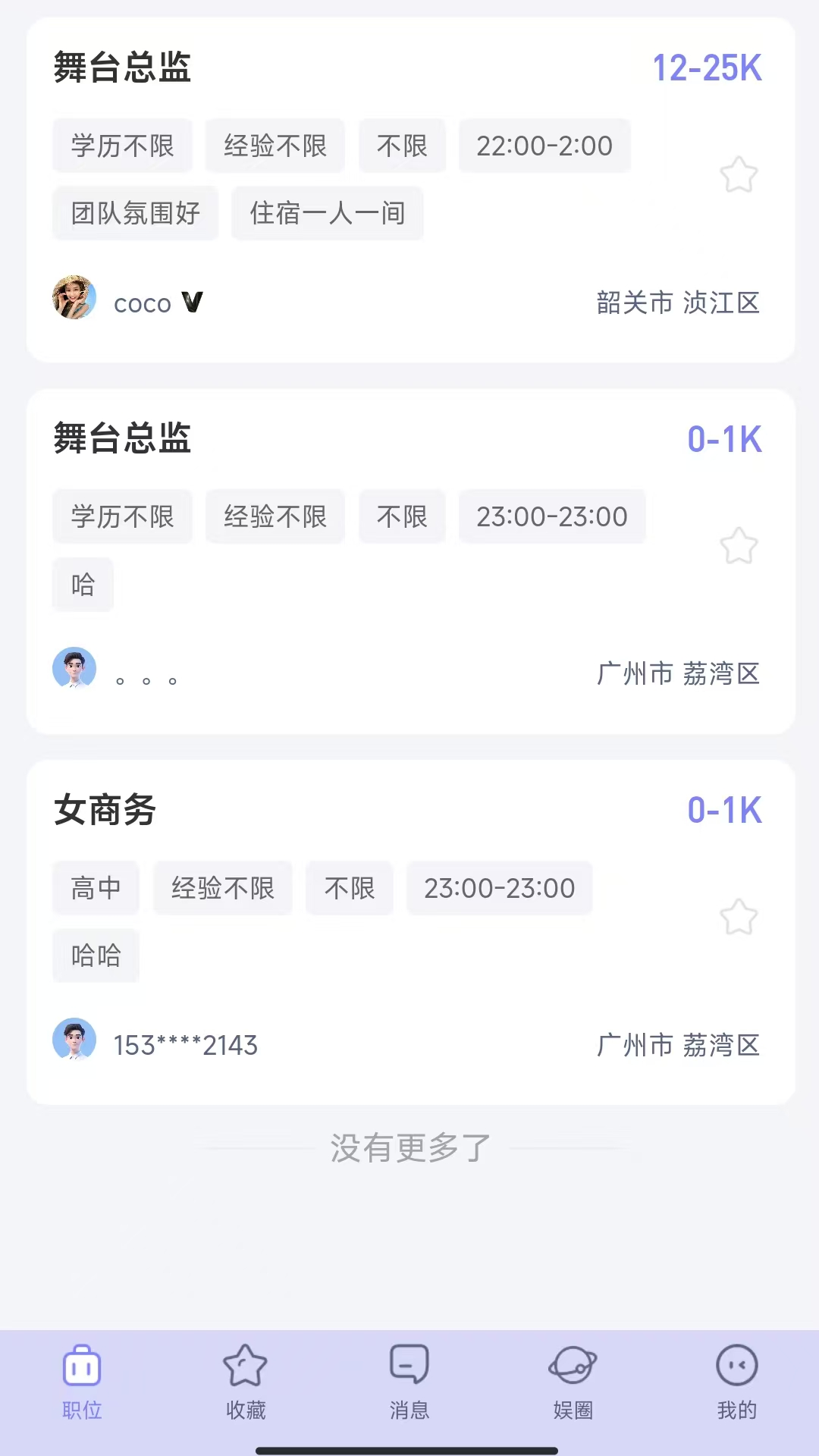
Task: Click the 22:00-2:00 schedule tag
Action: [544, 146]
